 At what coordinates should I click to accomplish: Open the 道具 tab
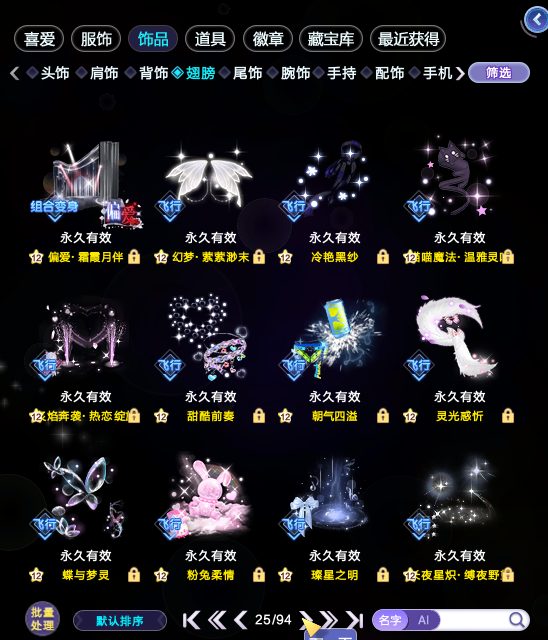click(210, 39)
